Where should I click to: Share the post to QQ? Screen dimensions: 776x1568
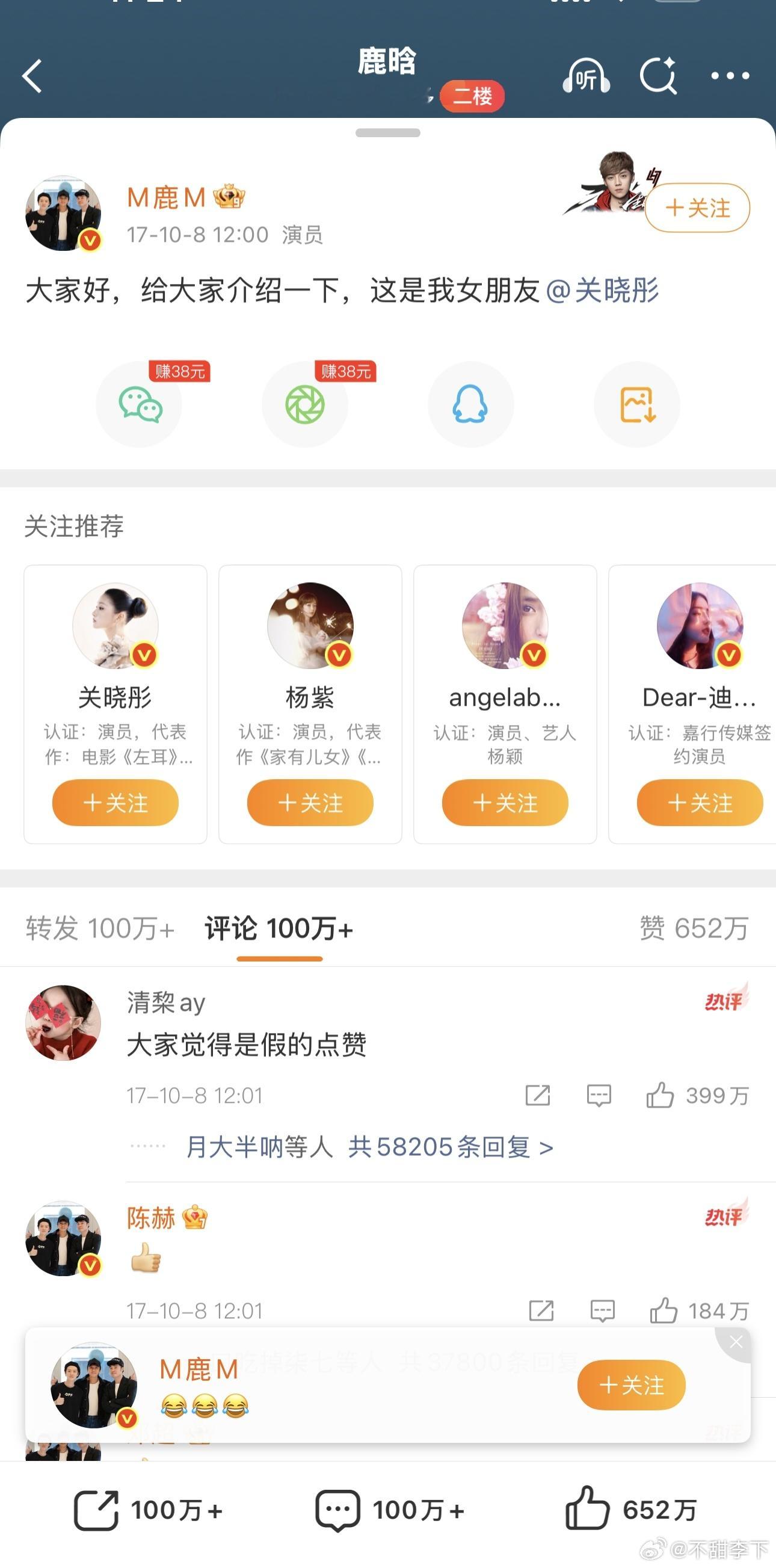(x=470, y=405)
